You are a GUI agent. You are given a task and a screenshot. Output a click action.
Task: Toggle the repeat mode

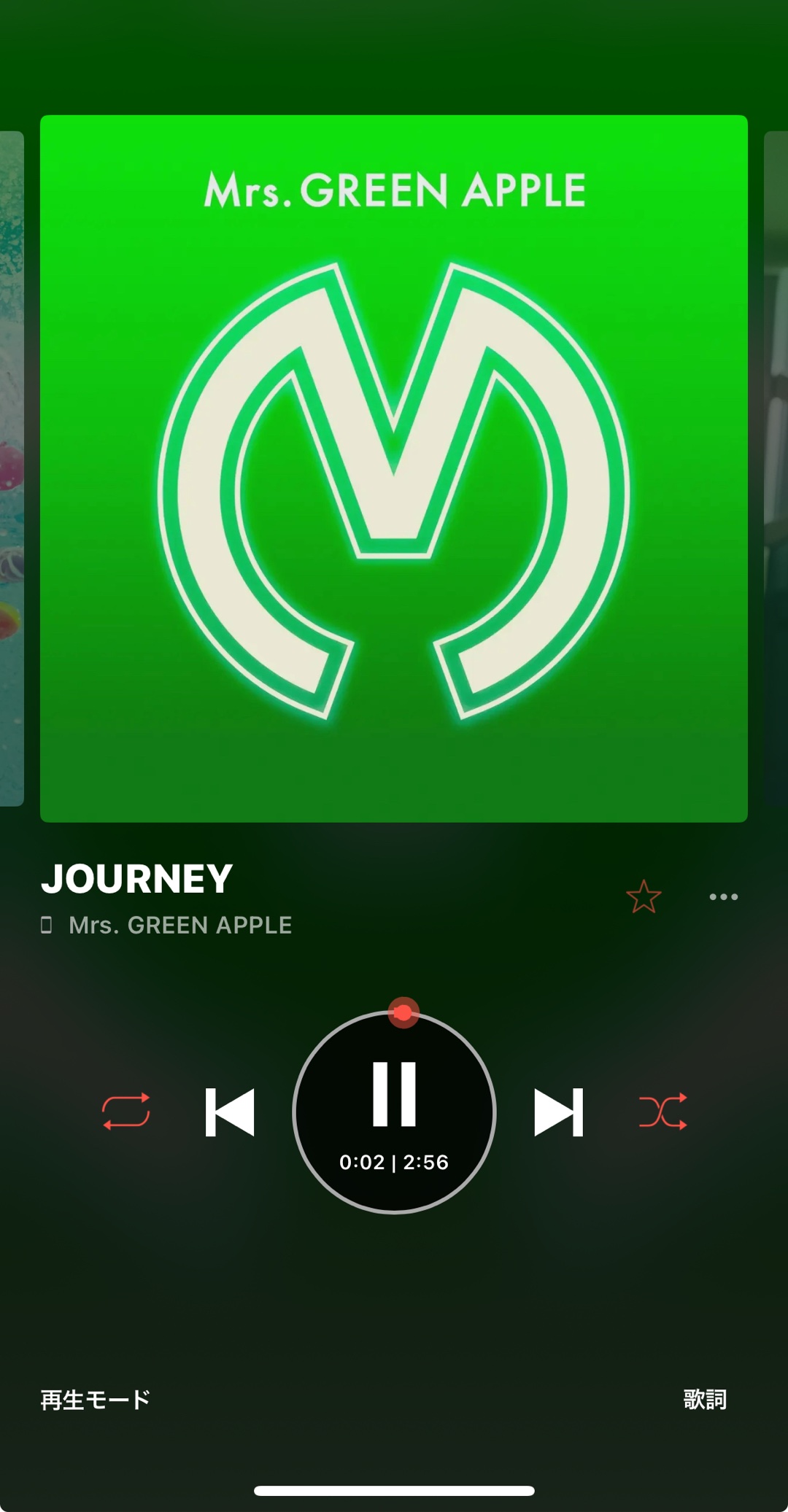[x=126, y=1112]
